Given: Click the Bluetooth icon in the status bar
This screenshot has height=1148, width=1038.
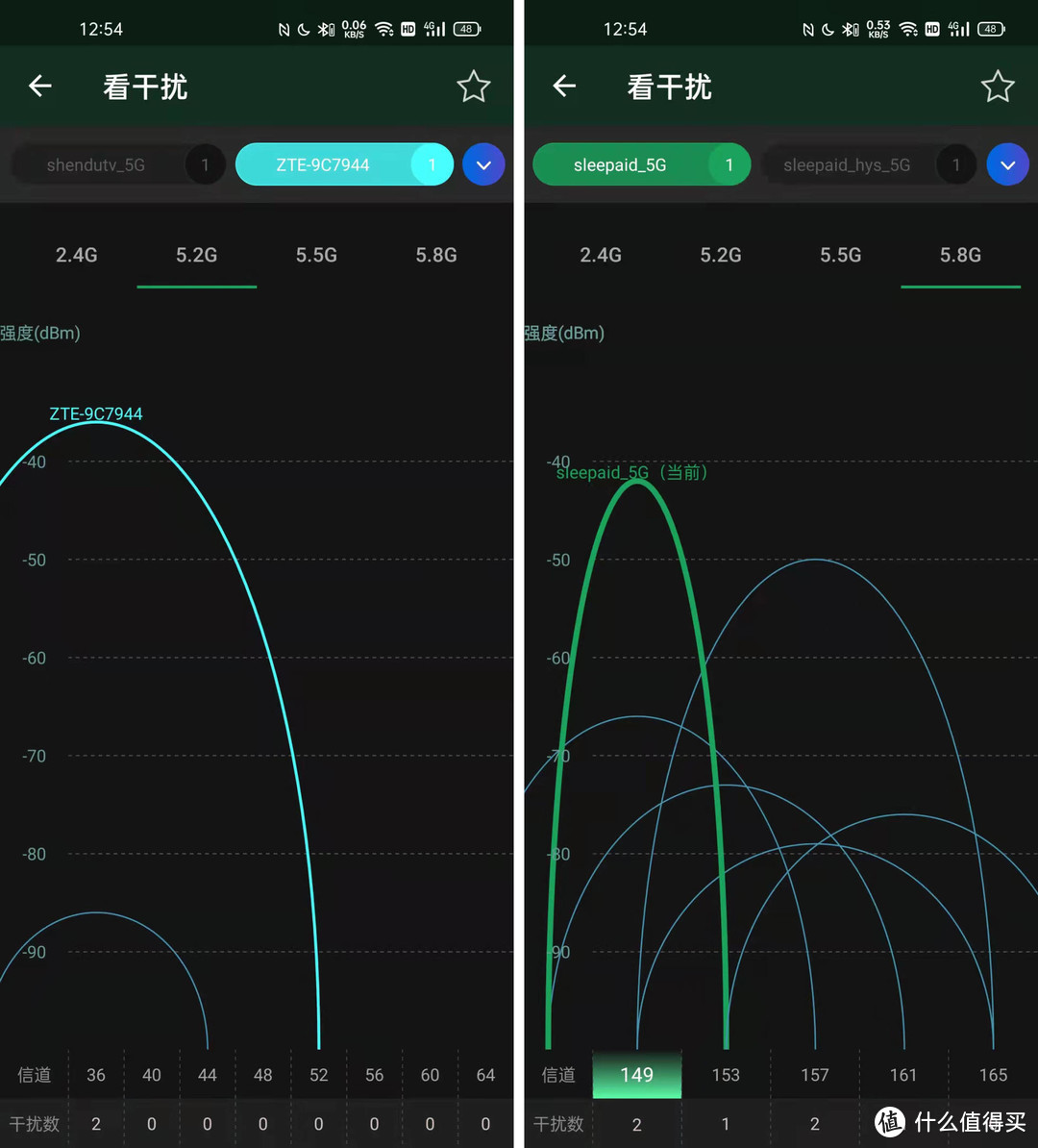Looking at the screenshot, I should click(x=325, y=28).
